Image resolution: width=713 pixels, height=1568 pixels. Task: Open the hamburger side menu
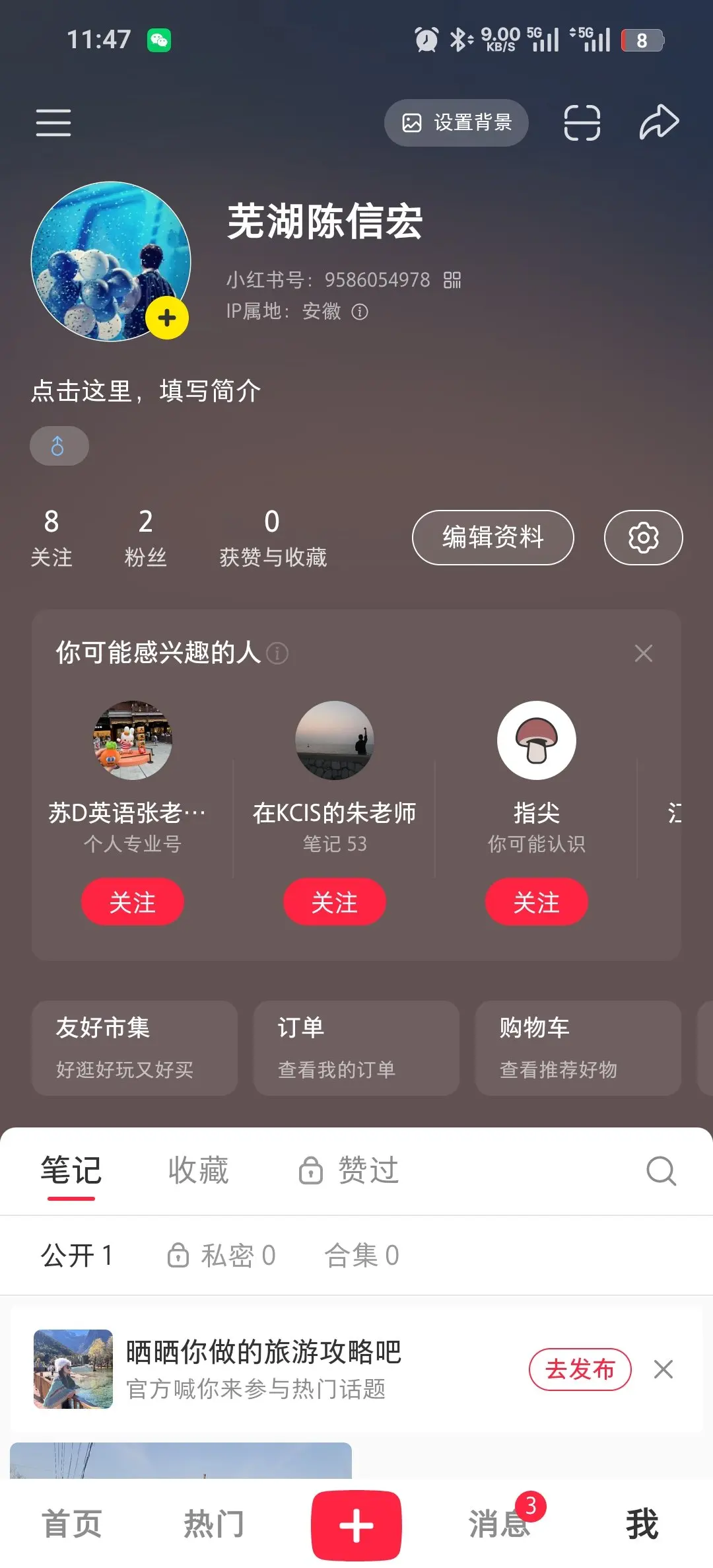pos(53,123)
